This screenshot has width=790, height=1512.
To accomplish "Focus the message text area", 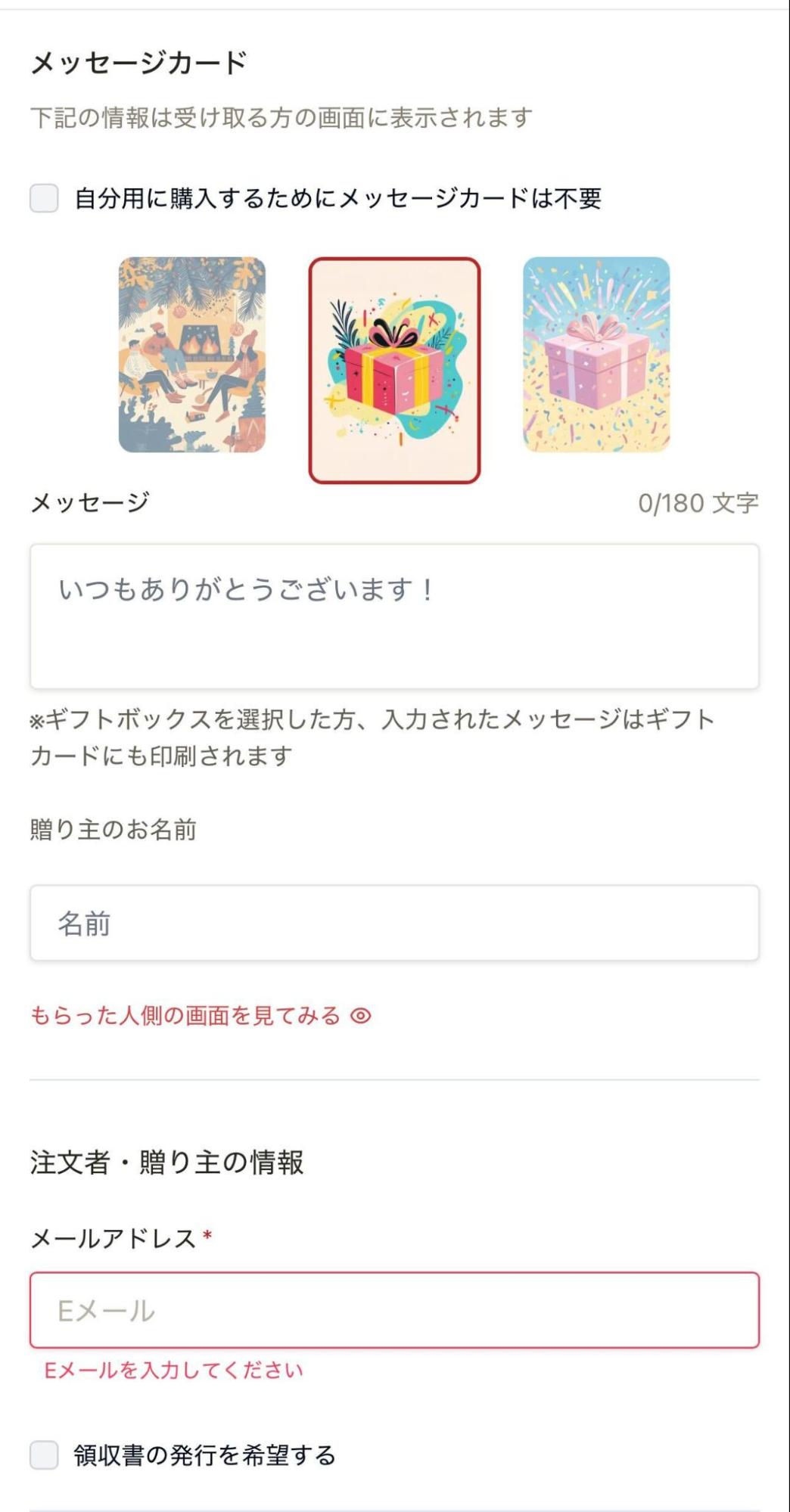I will (394, 616).
